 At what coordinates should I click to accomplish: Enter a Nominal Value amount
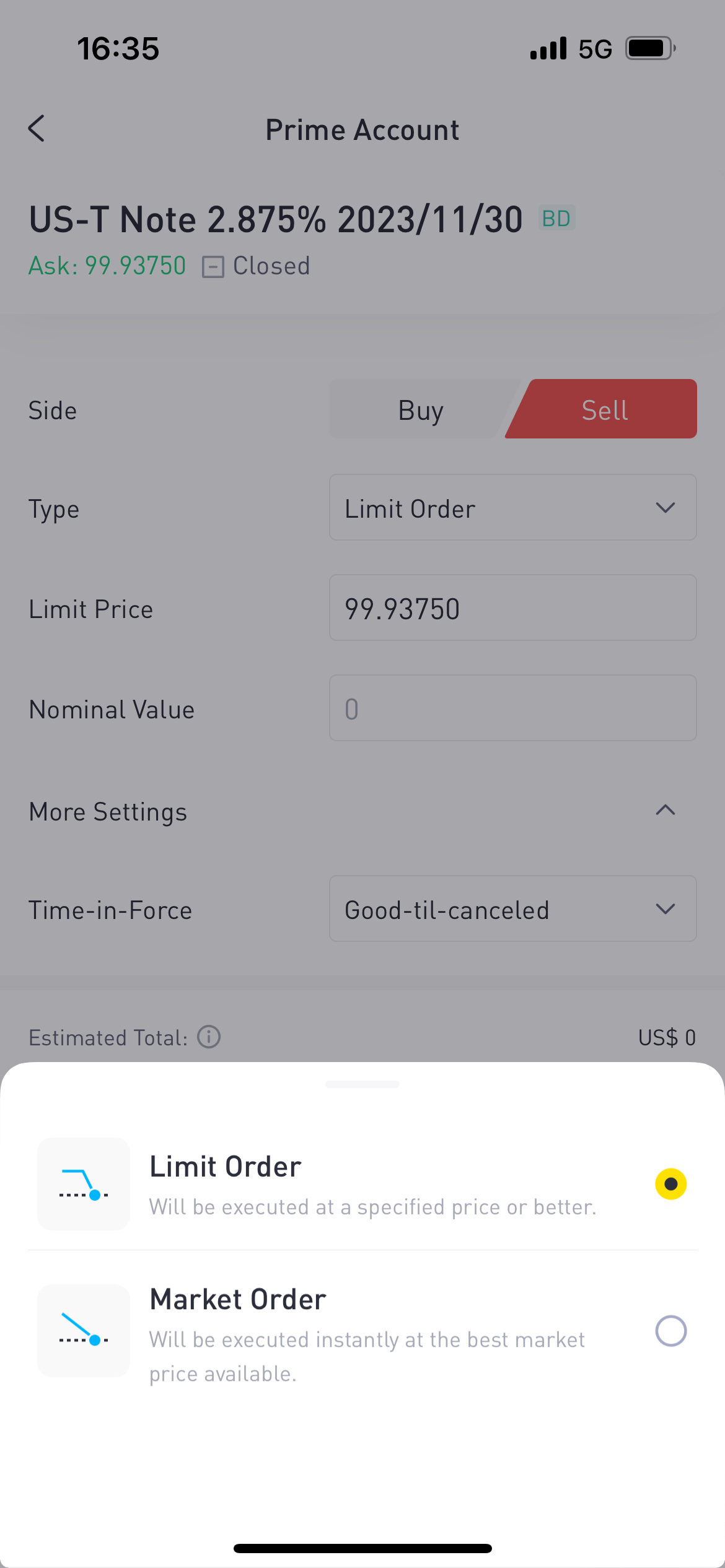[512, 708]
